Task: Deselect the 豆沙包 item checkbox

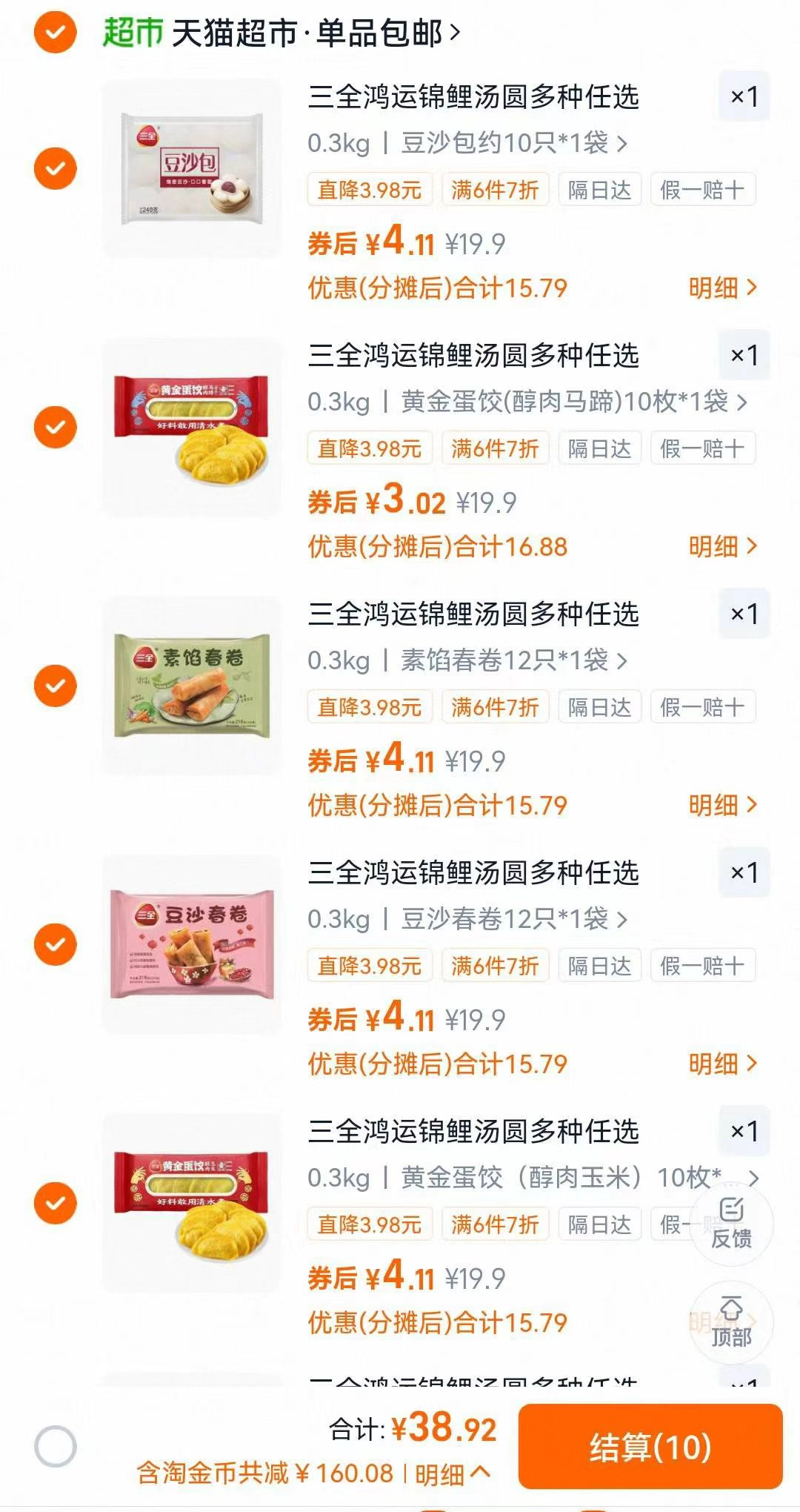Action: tap(53, 168)
